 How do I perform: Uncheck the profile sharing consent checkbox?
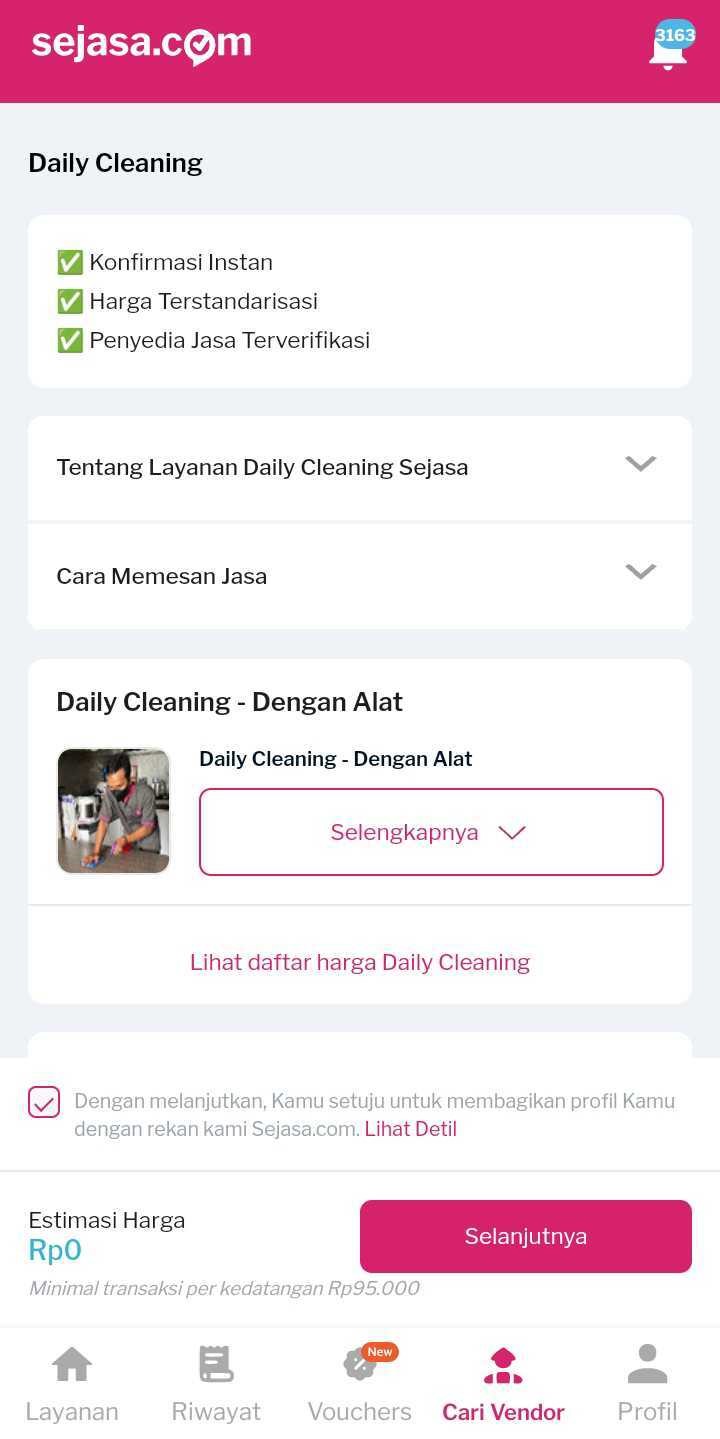coord(44,1103)
